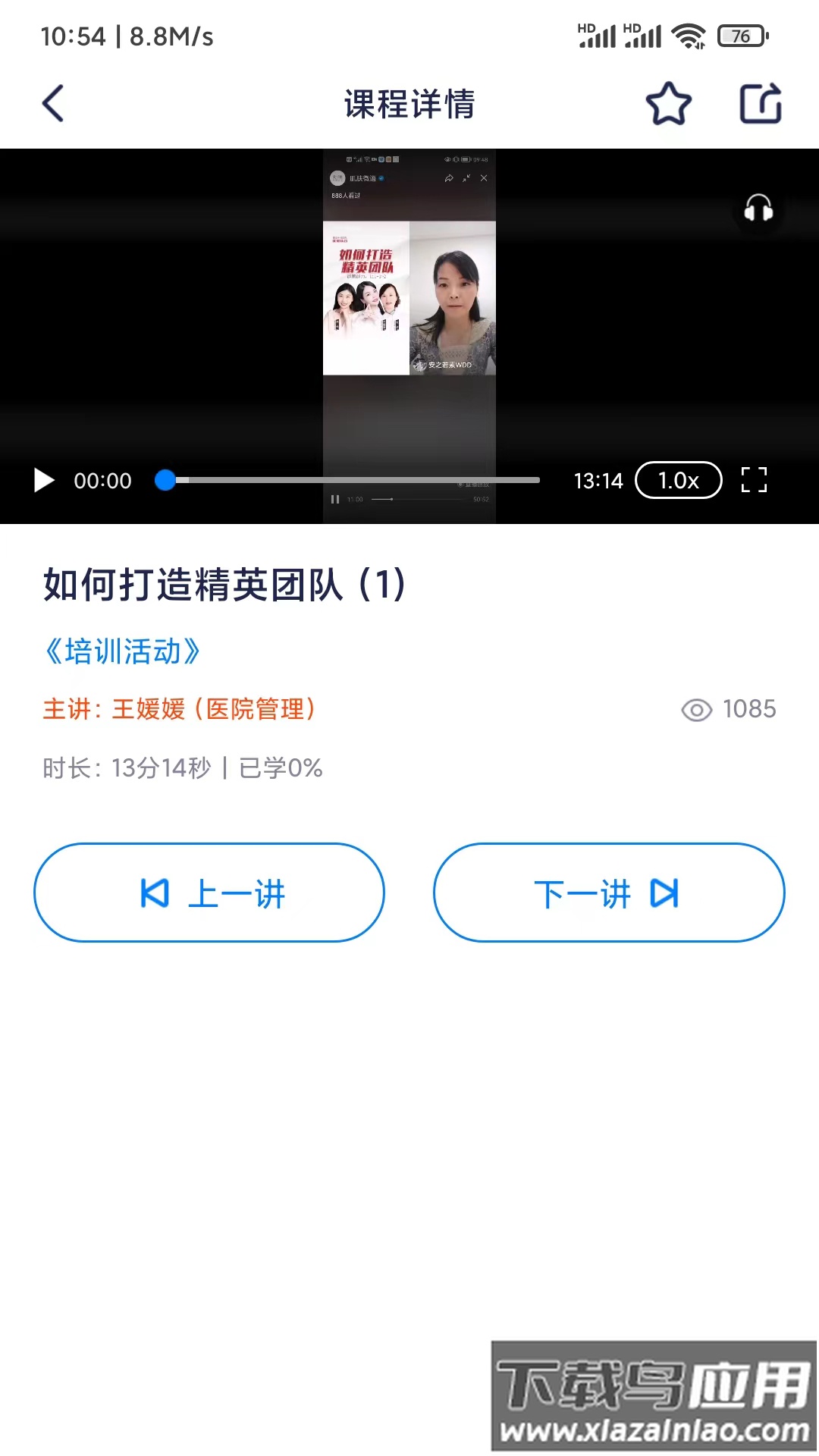This screenshot has width=819, height=1456.
Task: Pause the embedded clip's mini player
Action: [x=334, y=498]
